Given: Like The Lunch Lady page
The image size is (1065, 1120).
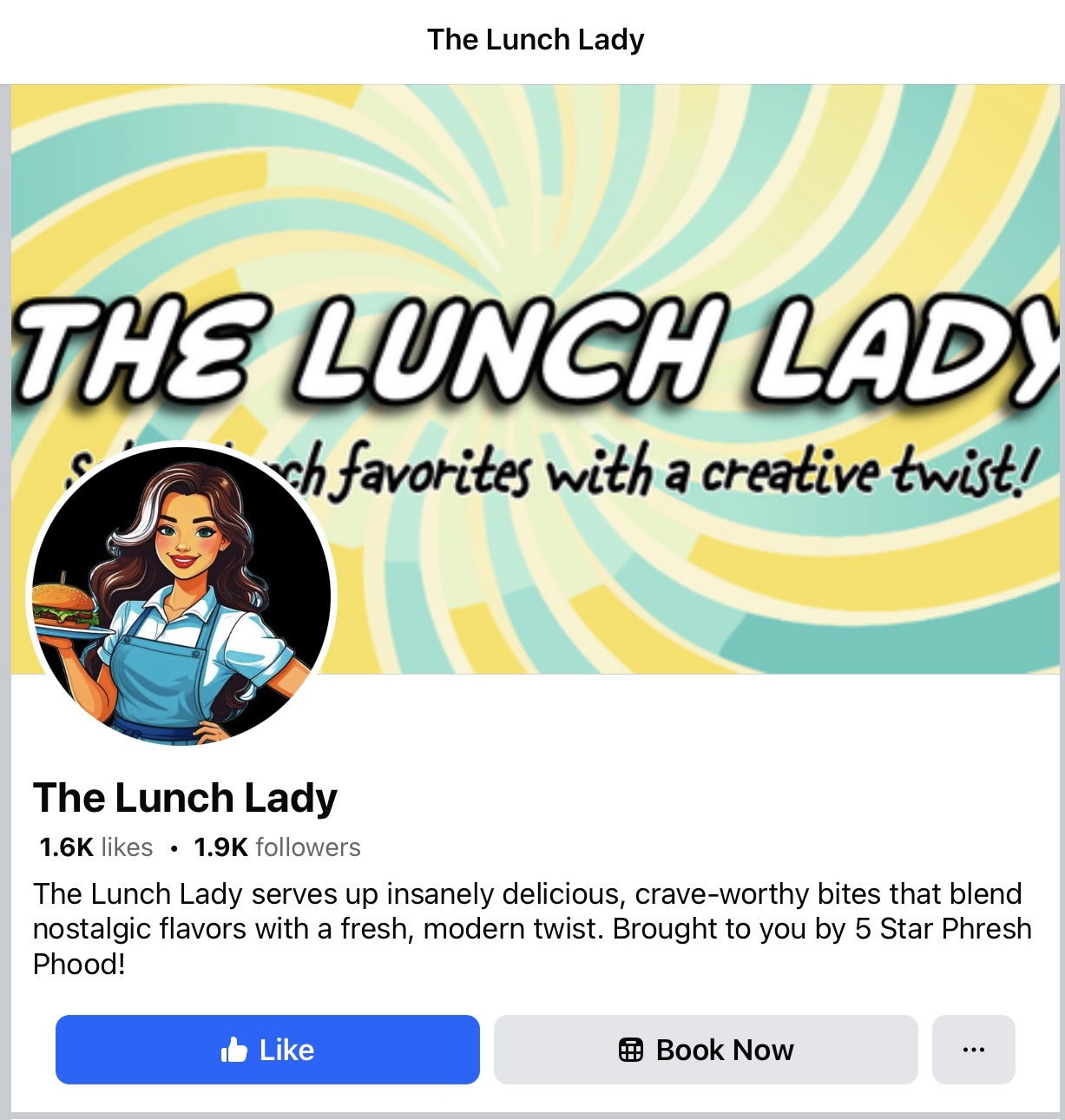Looking at the screenshot, I should click(267, 1050).
